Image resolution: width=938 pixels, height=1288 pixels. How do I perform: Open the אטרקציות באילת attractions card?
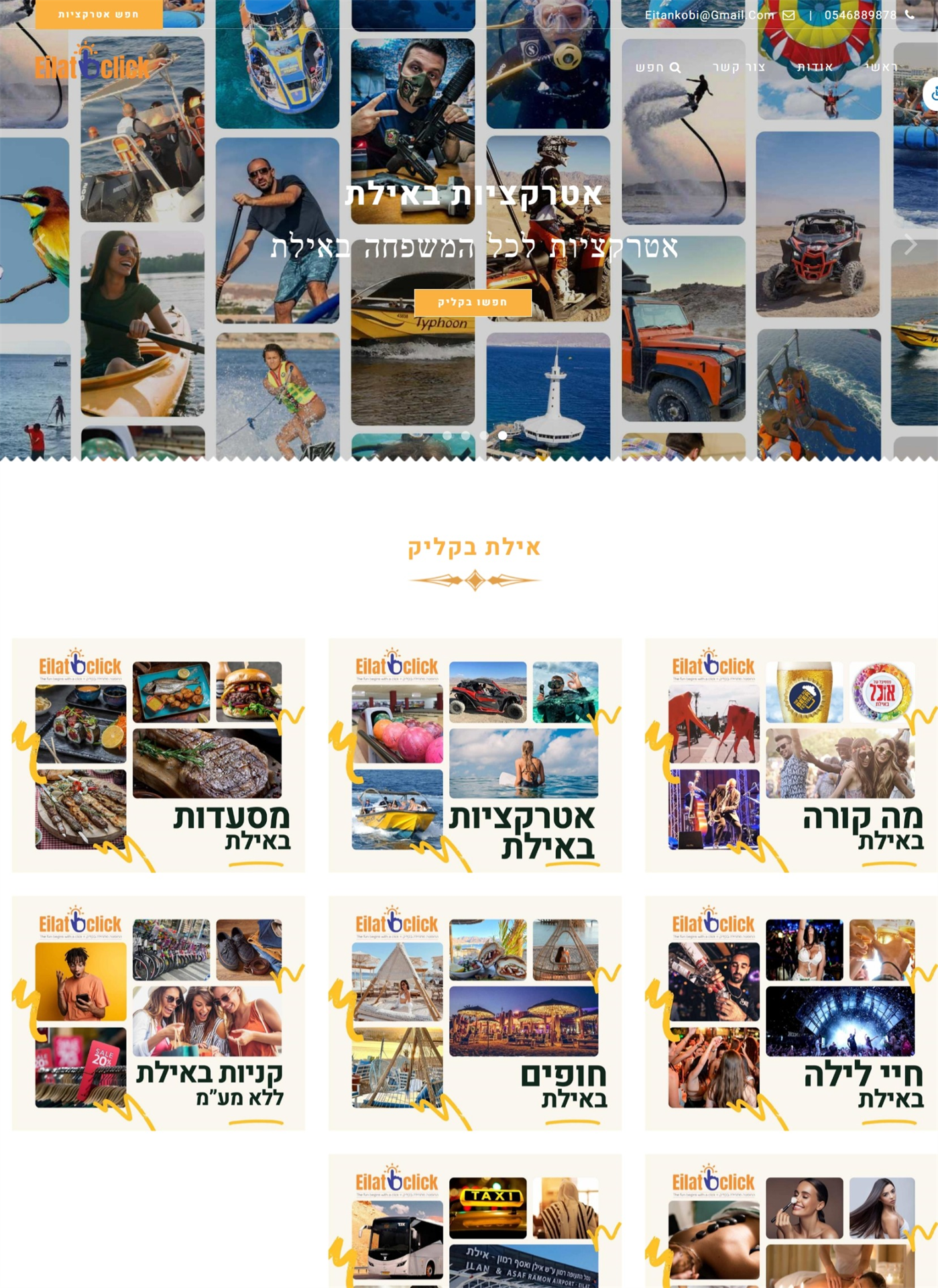coord(475,755)
